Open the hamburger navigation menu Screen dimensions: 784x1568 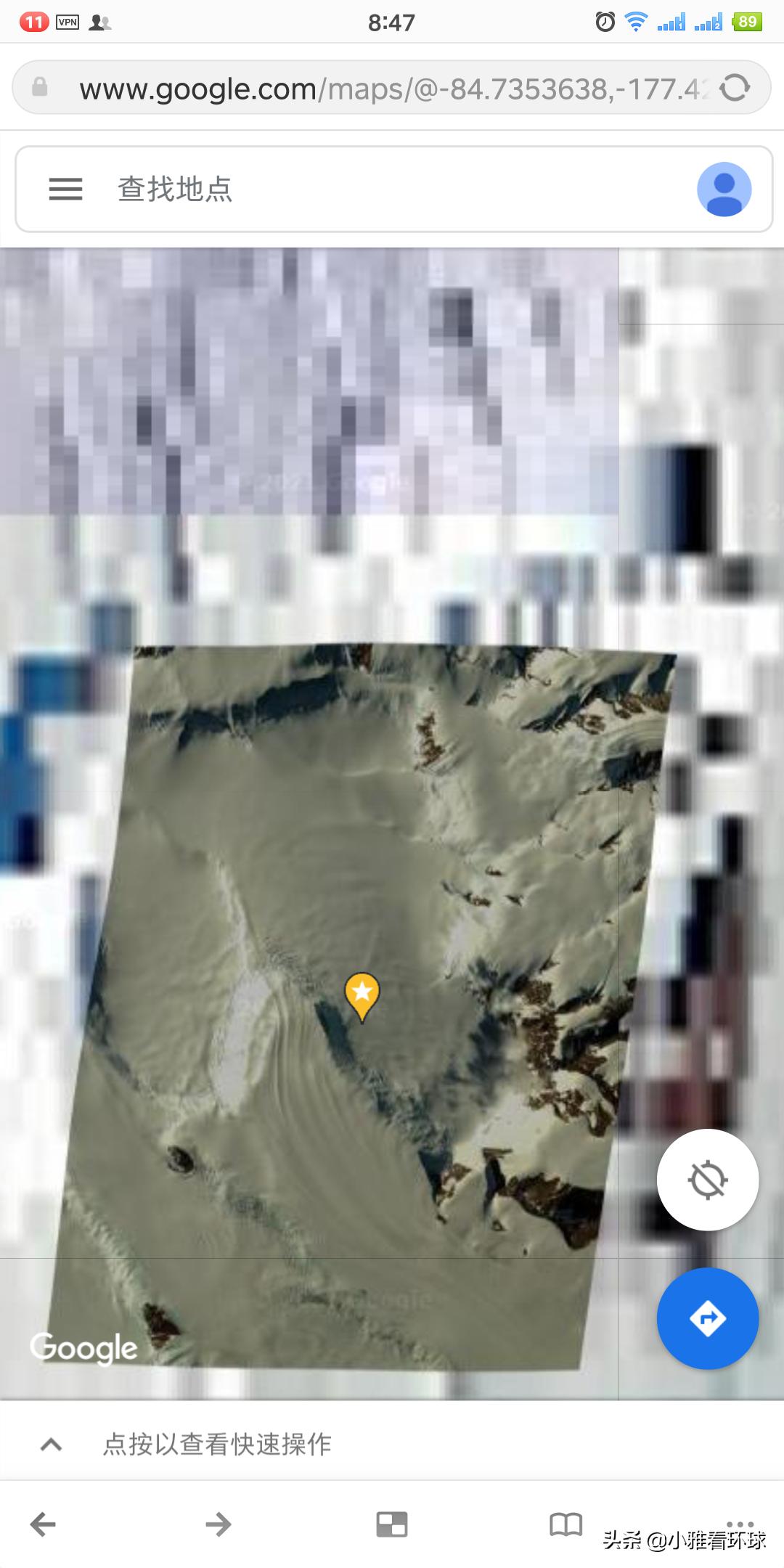(x=66, y=189)
